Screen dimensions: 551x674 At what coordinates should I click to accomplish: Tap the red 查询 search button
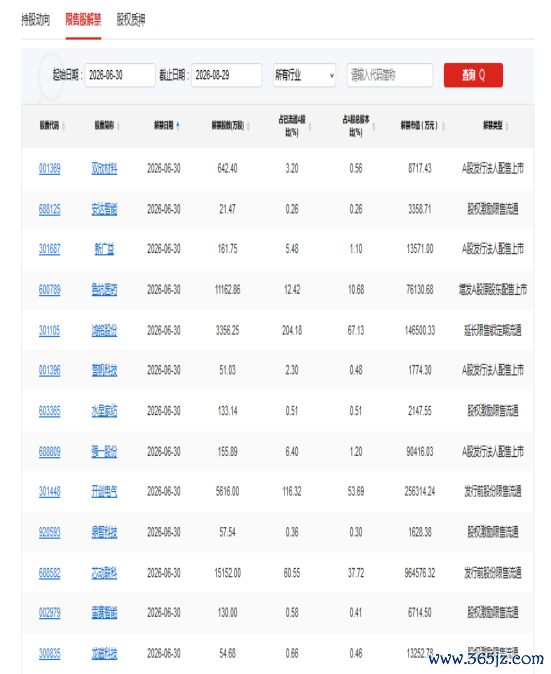473,75
